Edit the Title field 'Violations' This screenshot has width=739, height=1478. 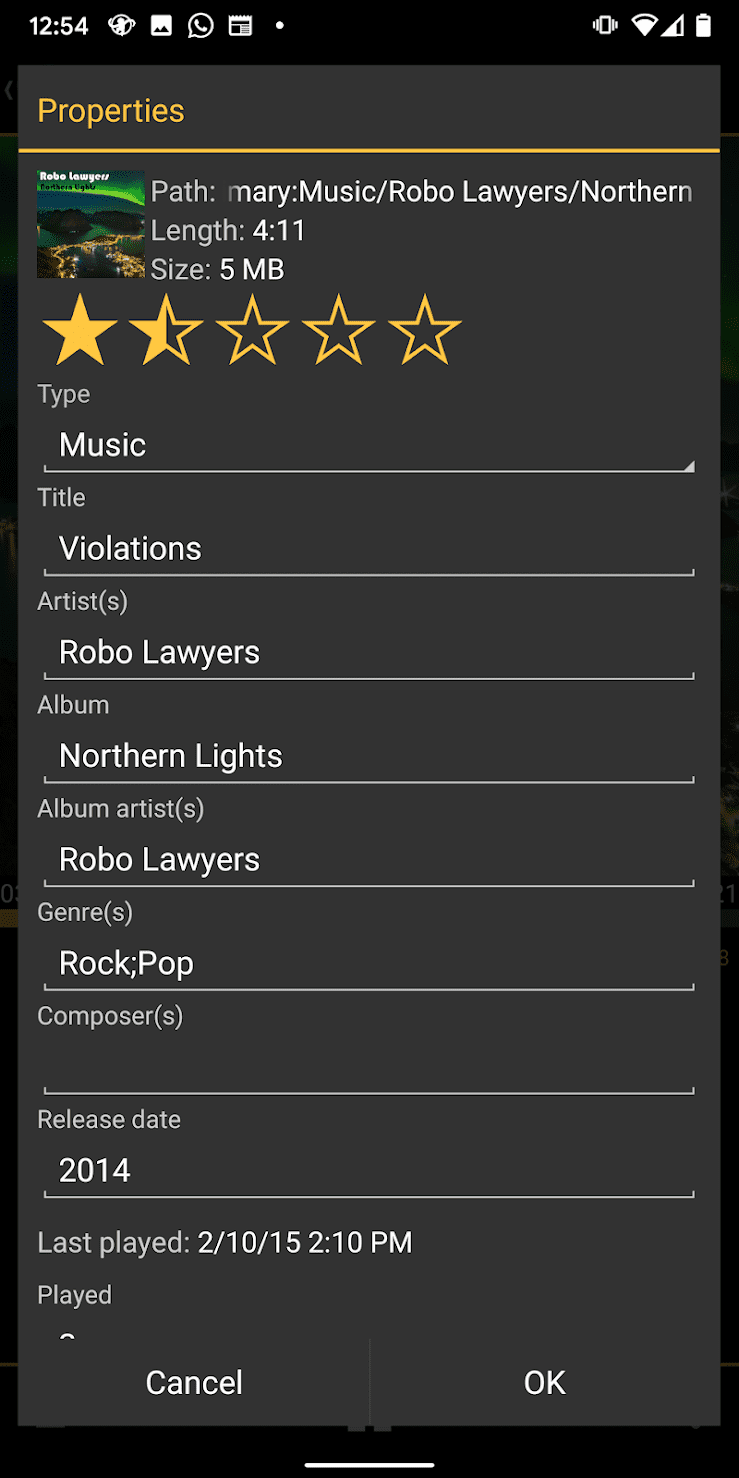pyautogui.click(x=368, y=549)
